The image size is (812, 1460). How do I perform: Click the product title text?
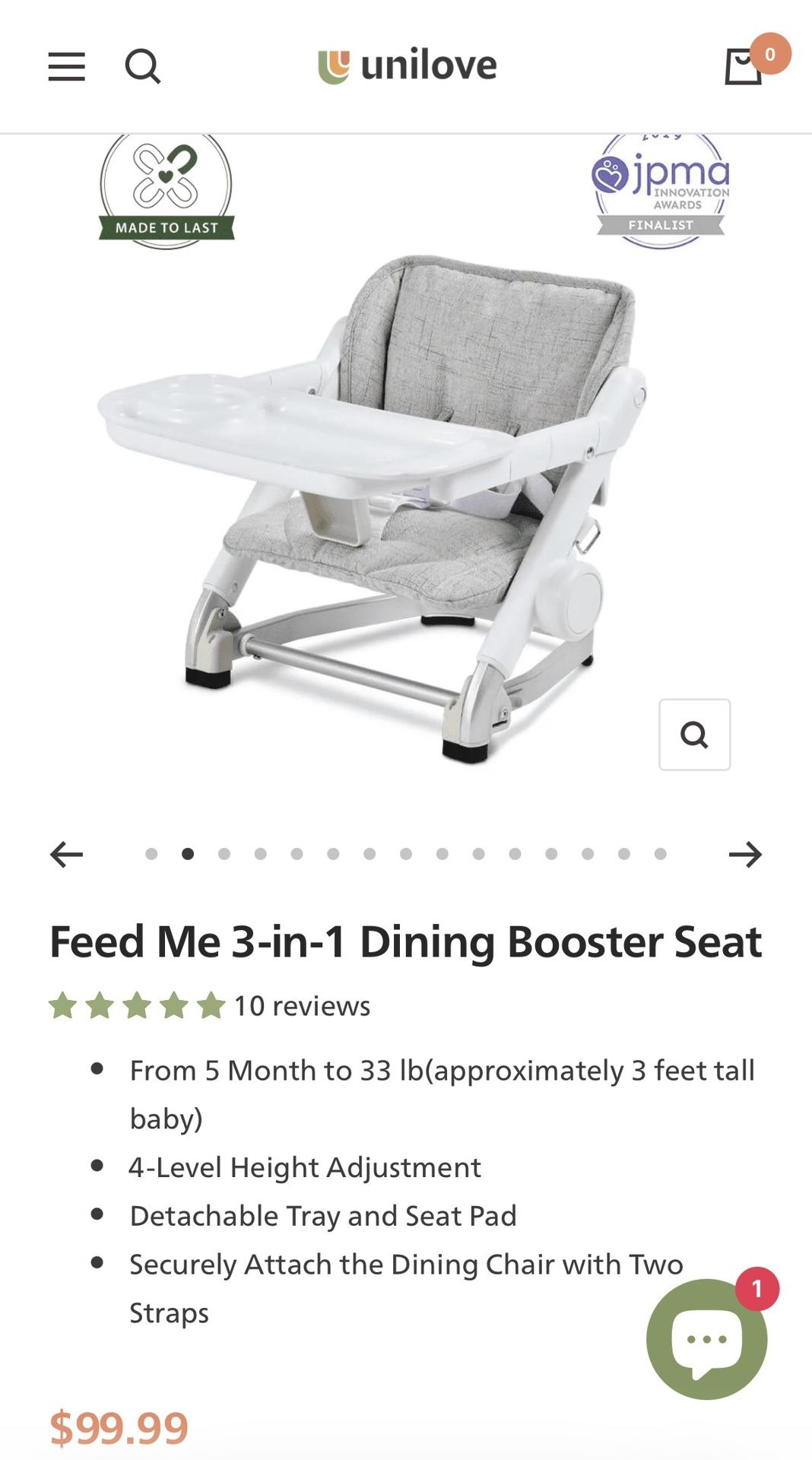coord(405,941)
